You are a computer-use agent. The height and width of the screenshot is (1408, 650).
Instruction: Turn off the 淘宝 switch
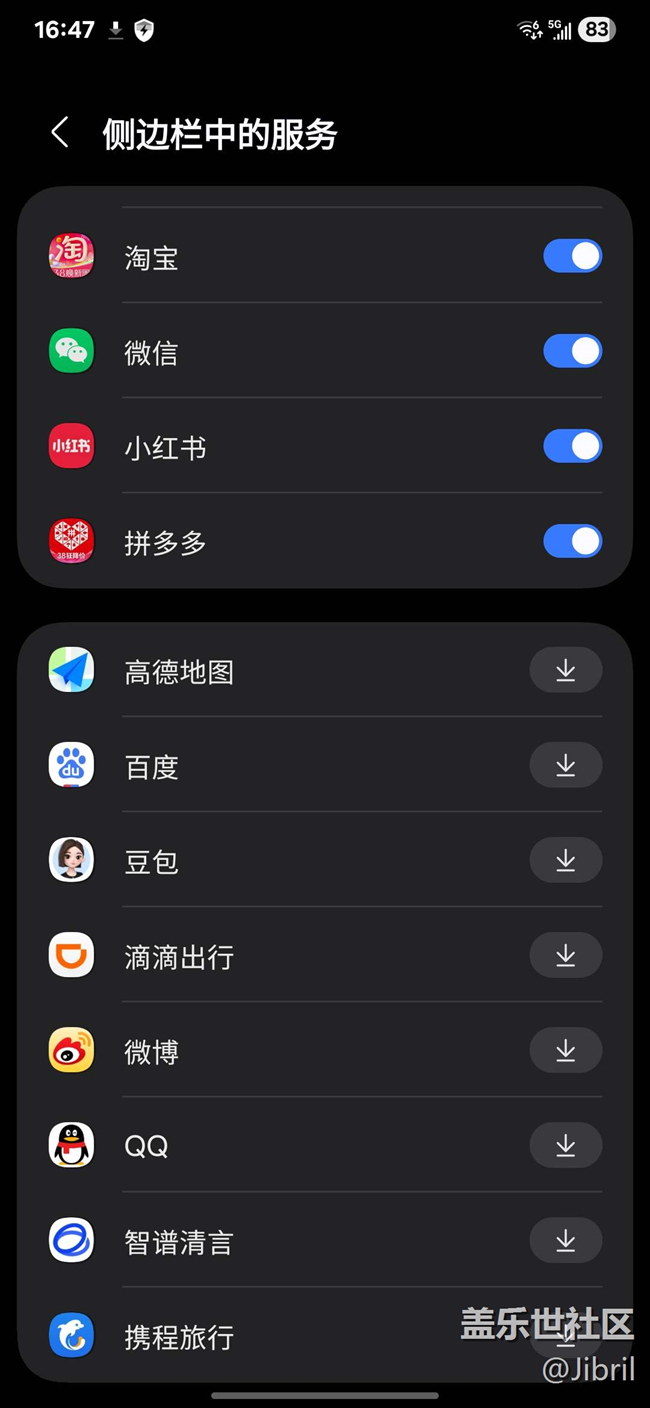(572, 257)
